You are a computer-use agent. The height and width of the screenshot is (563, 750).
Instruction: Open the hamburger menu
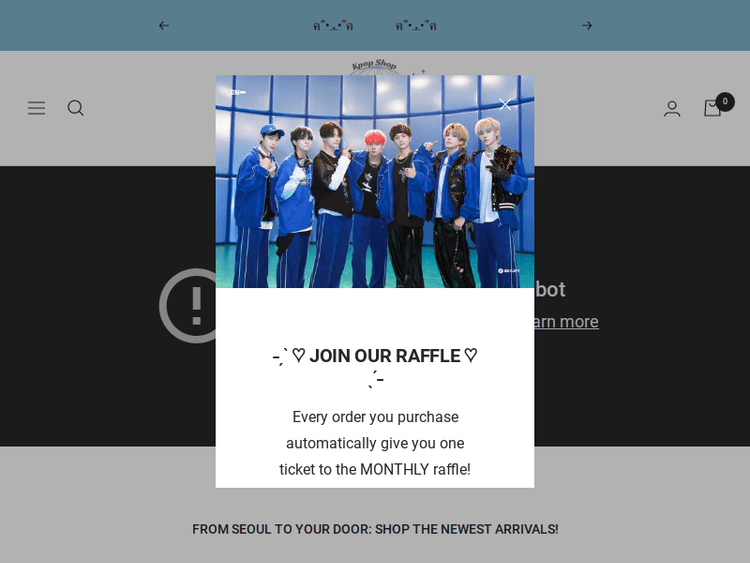click(37, 108)
